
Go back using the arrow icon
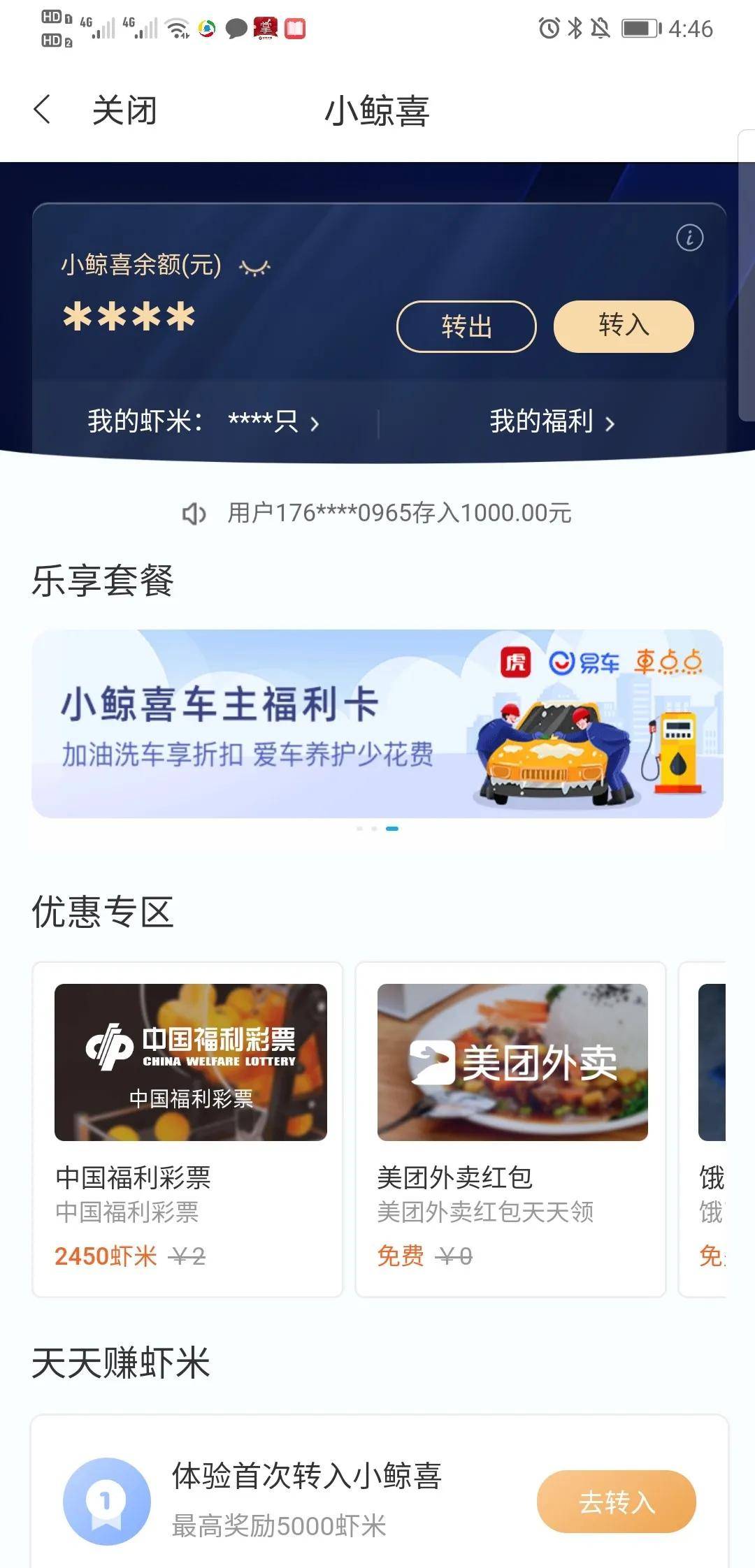tap(42, 110)
